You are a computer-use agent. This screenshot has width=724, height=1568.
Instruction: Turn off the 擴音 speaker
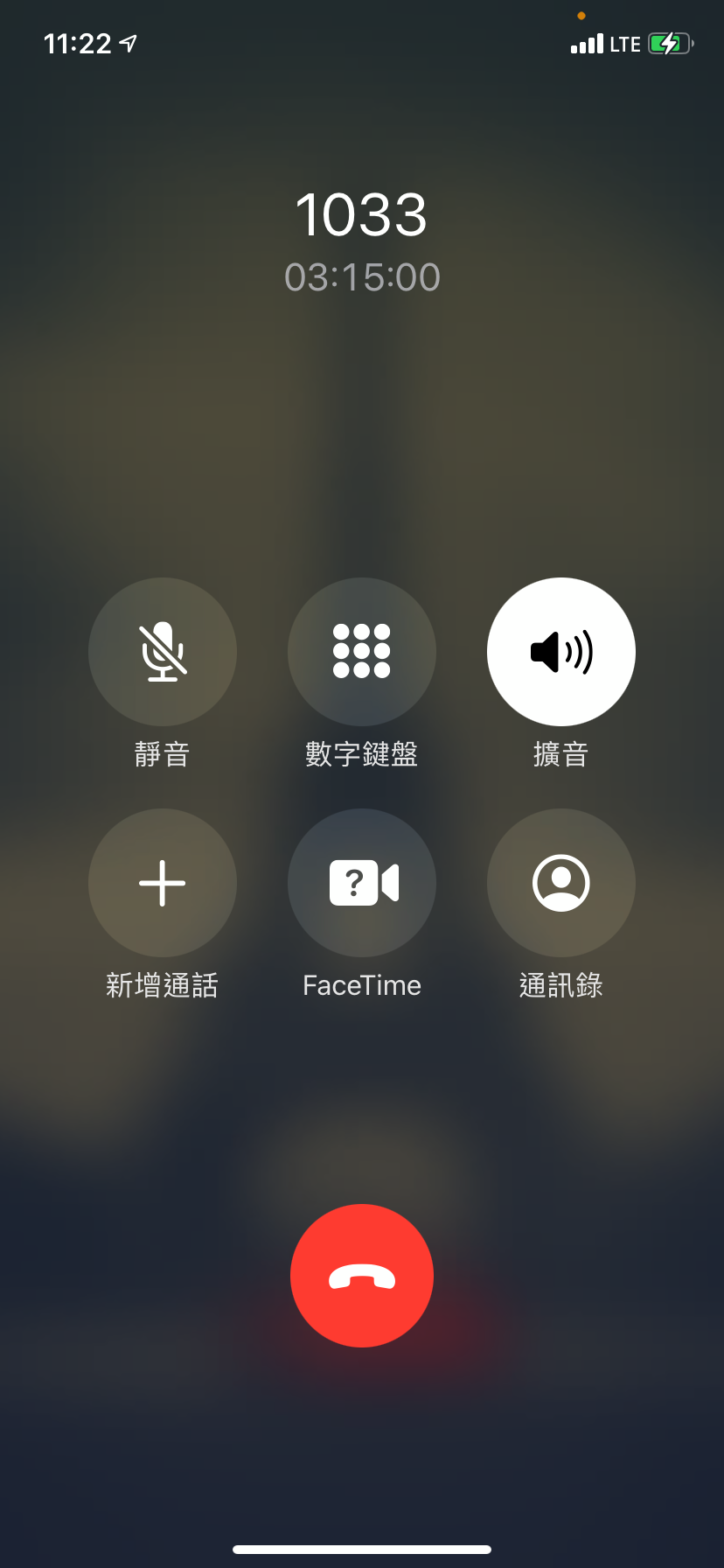(561, 652)
